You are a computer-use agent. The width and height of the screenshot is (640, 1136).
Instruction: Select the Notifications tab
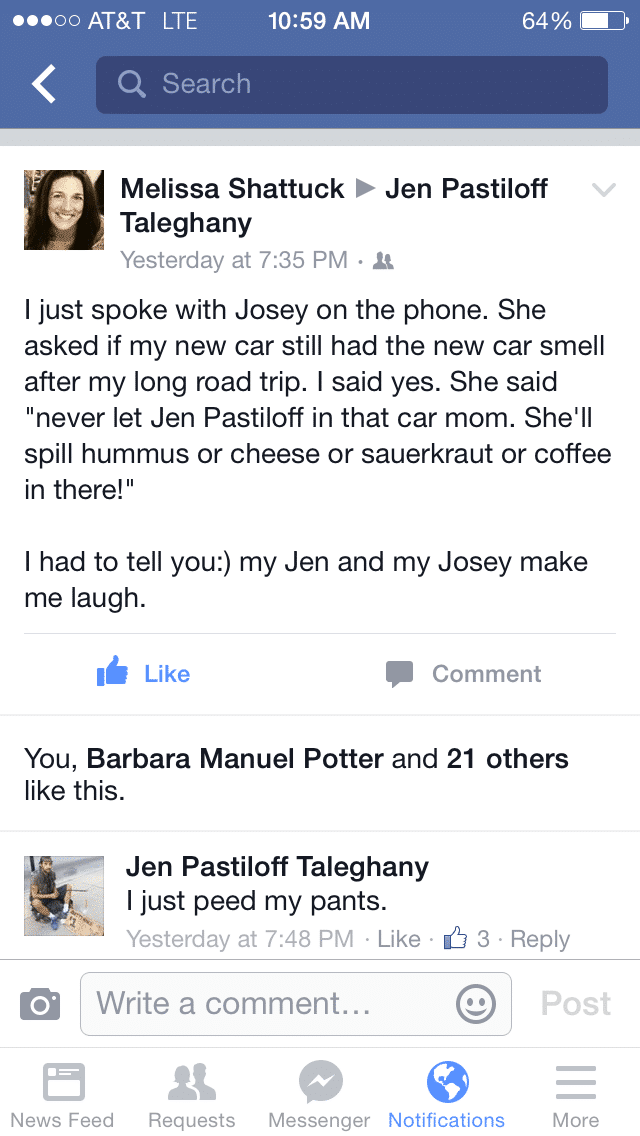coord(447,1094)
